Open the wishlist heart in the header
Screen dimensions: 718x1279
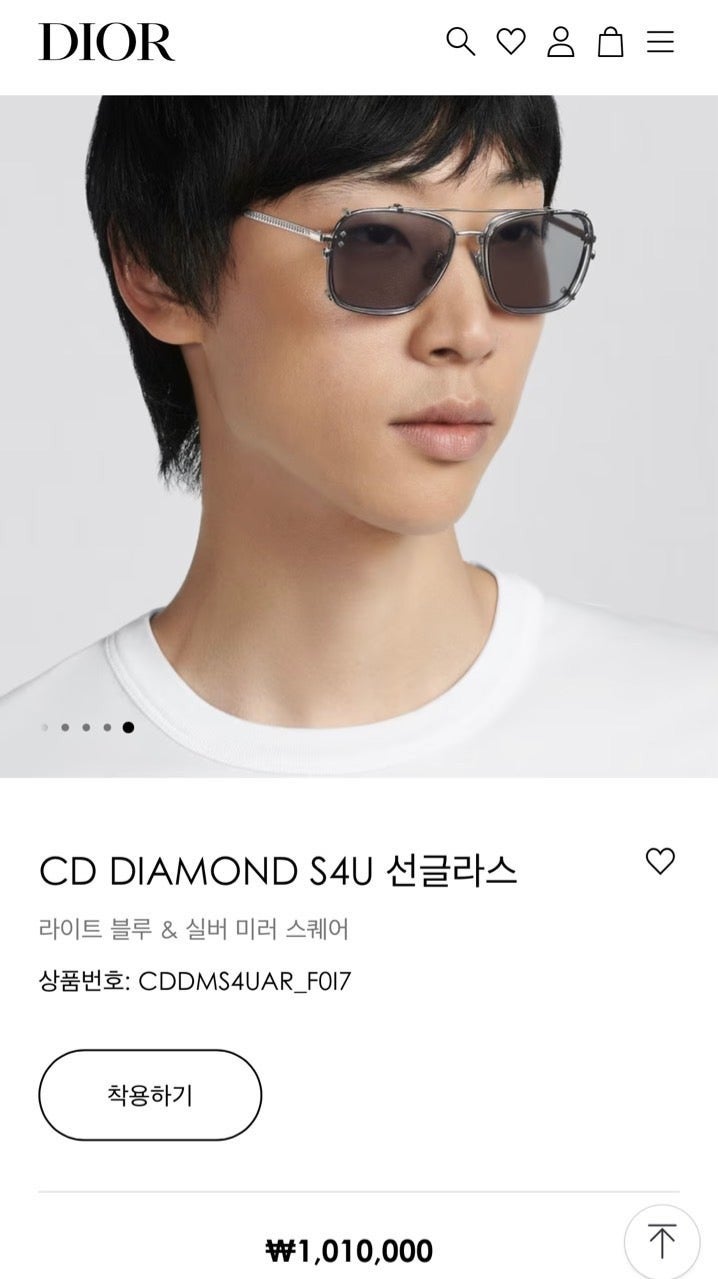(511, 42)
